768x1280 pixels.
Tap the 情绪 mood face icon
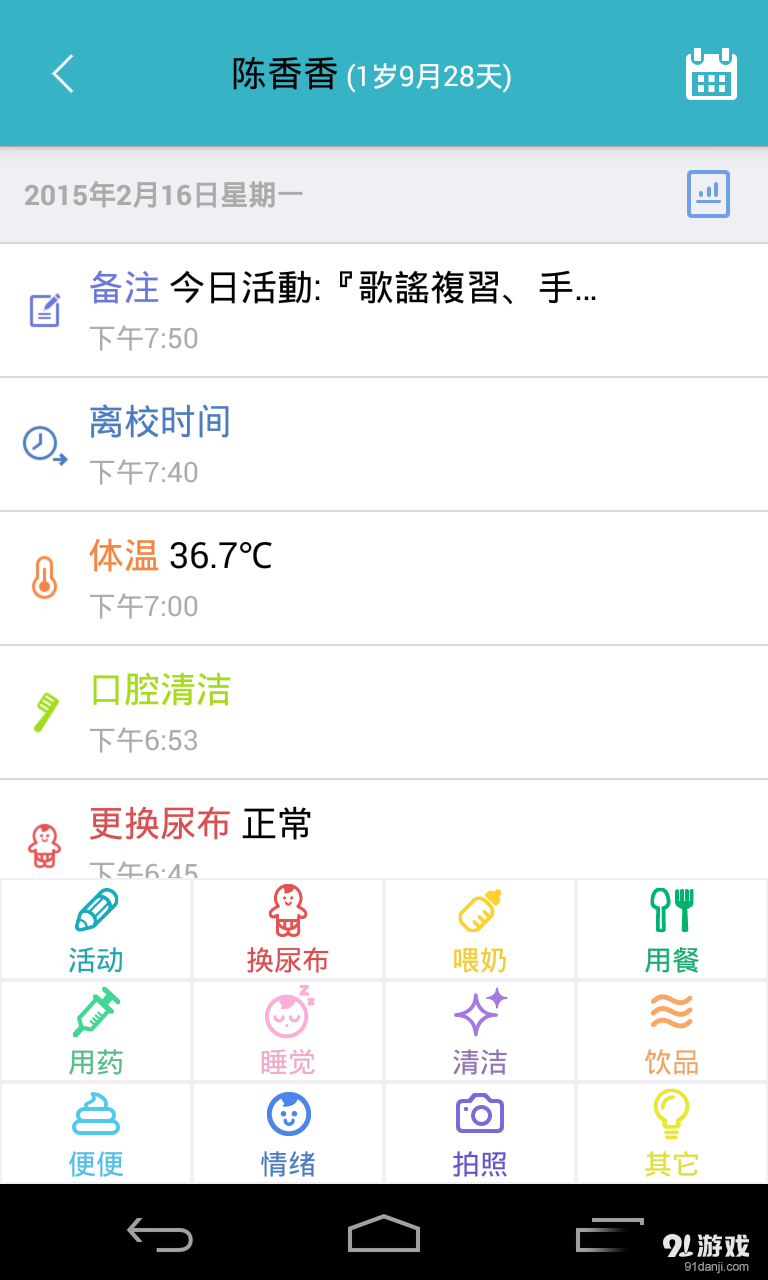[x=287, y=1132]
